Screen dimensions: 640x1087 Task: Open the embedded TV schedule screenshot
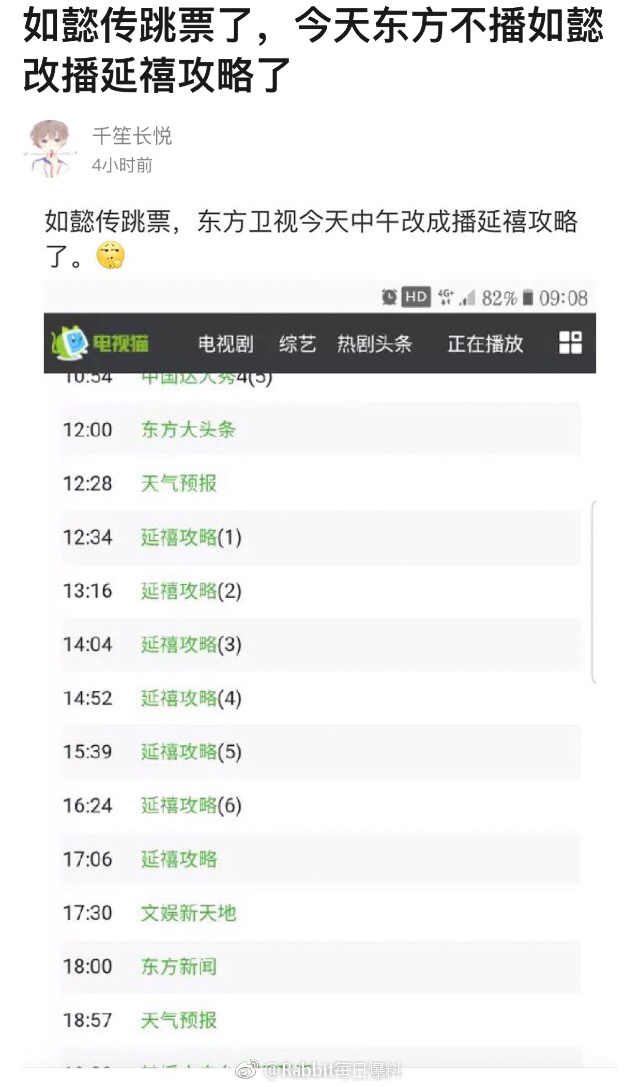[x=320, y=680]
